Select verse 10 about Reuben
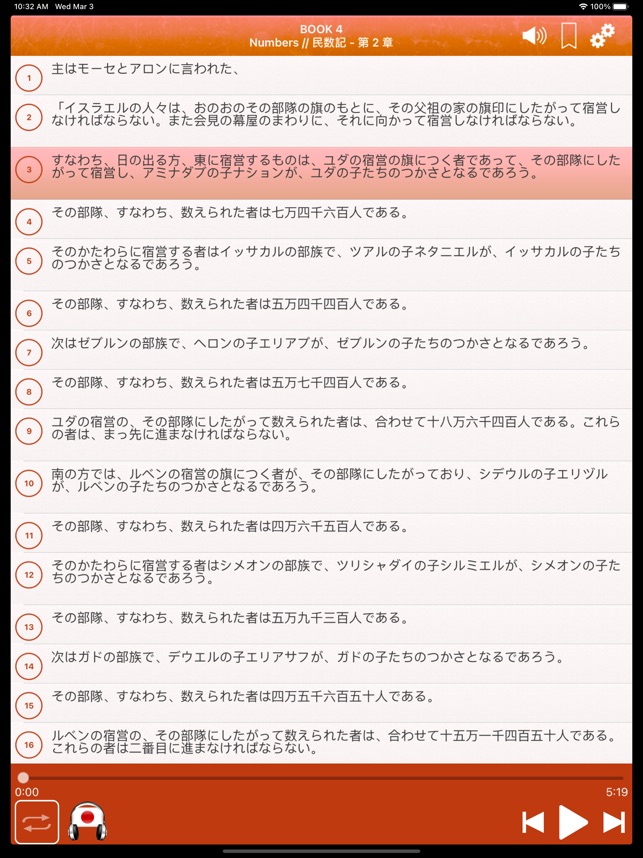 [320, 481]
